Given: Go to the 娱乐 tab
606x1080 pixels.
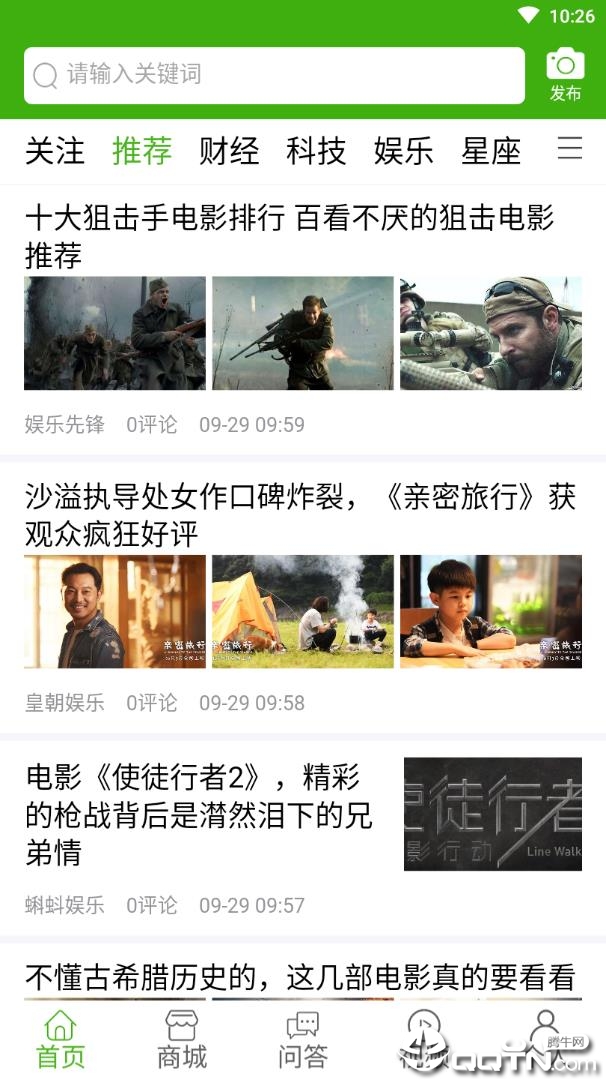Looking at the screenshot, I should click(404, 151).
